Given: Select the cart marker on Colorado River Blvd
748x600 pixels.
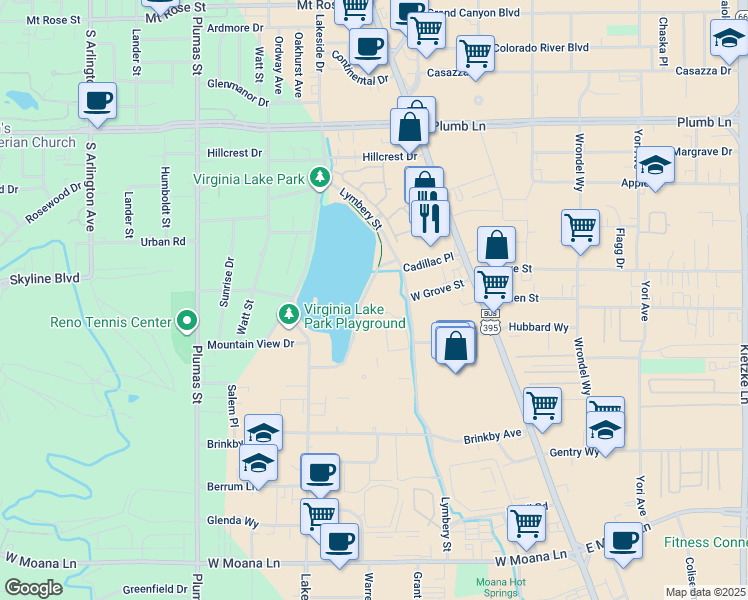Looking at the screenshot, I should [475, 53].
